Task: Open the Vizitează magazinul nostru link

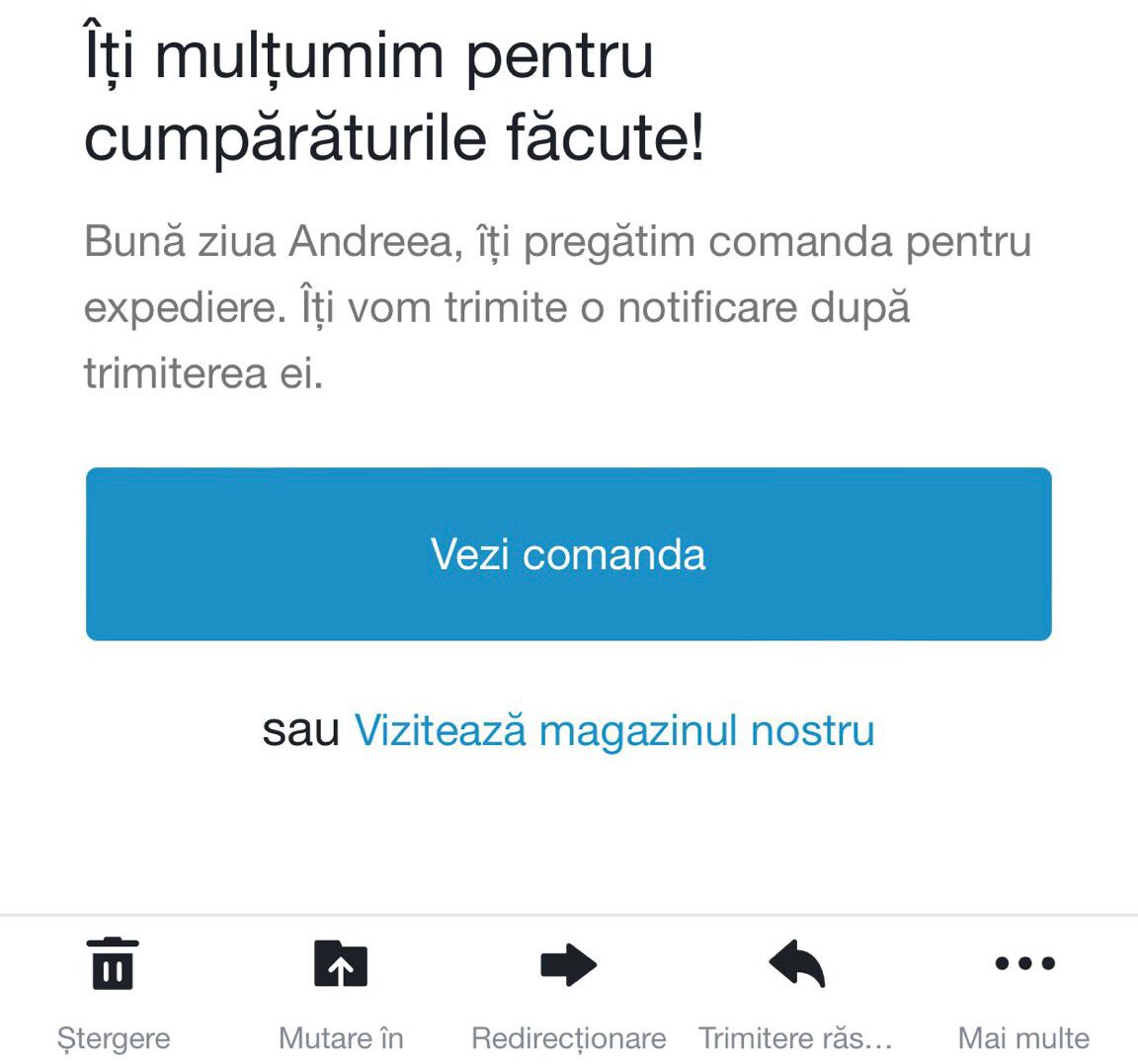Action: (613, 731)
